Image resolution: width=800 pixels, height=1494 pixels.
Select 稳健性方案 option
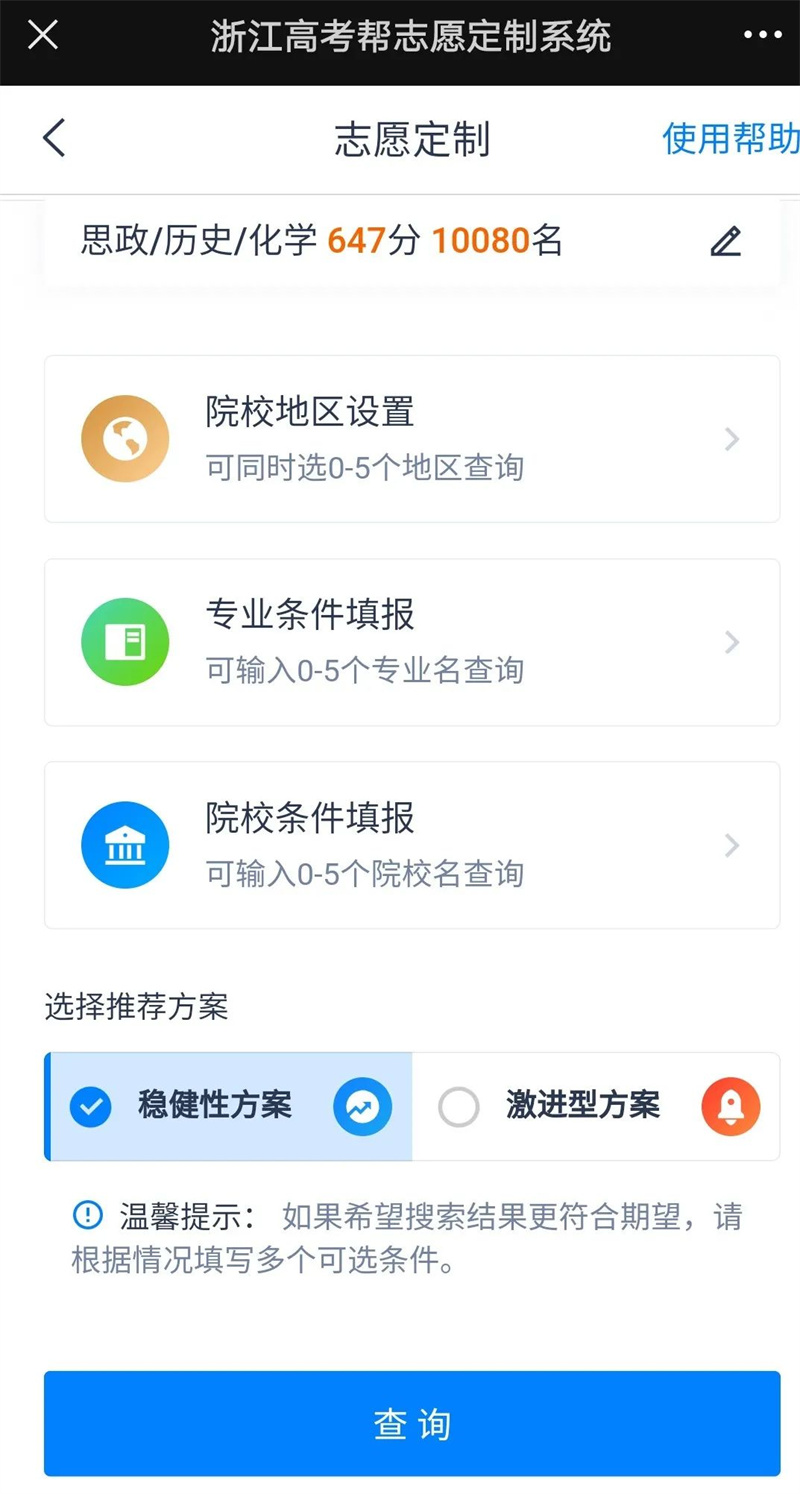(229, 1106)
